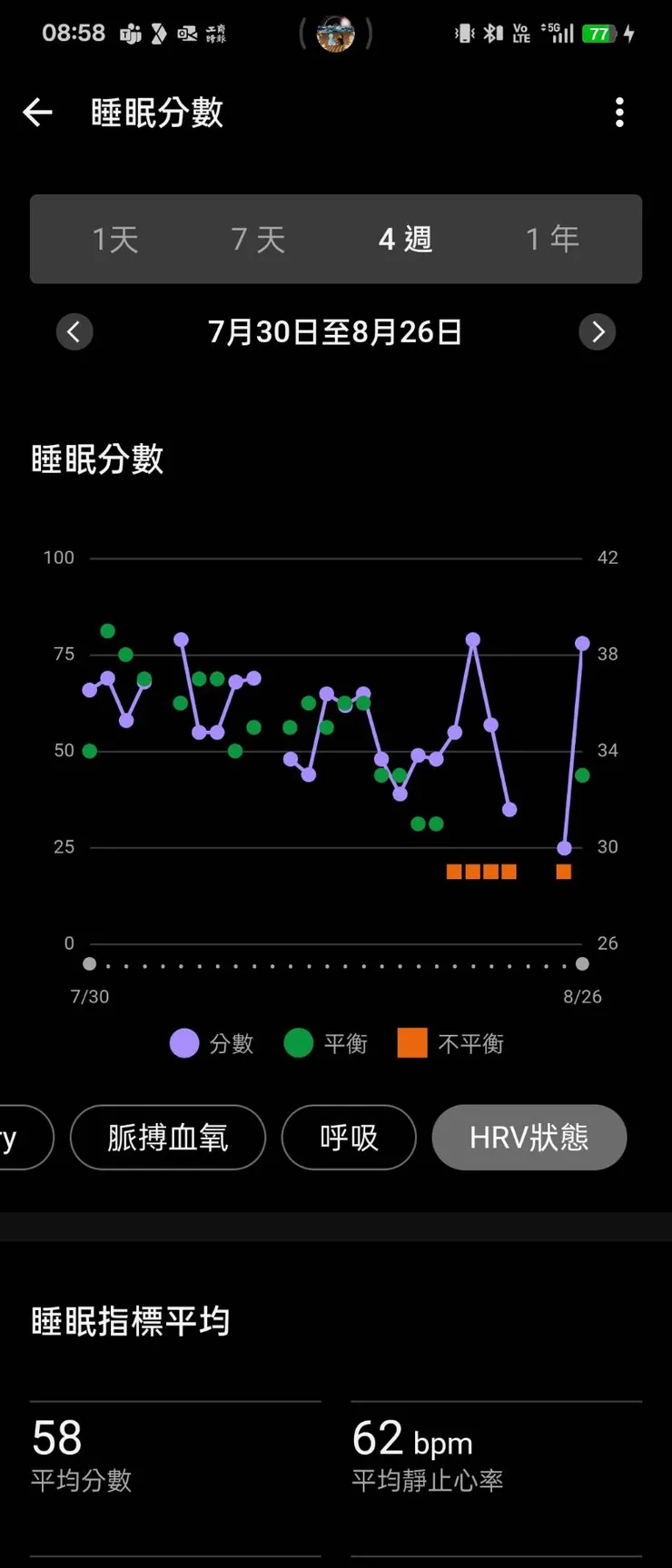This screenshot has height=1568, width=672.
Task: Expand the notification avatar in status bar
Action: 335,33
